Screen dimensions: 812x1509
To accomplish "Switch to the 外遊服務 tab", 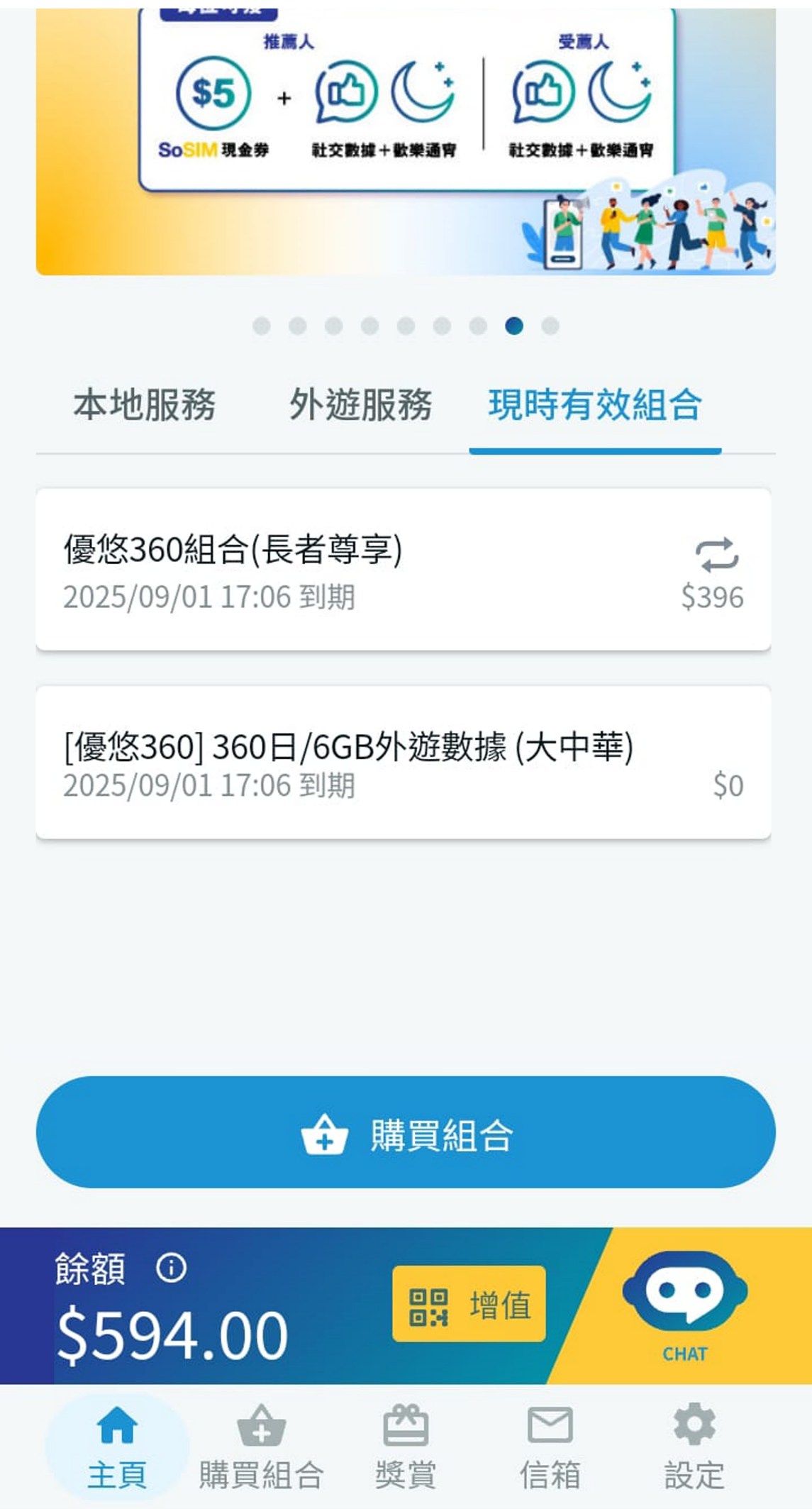I will coord(360,405).
